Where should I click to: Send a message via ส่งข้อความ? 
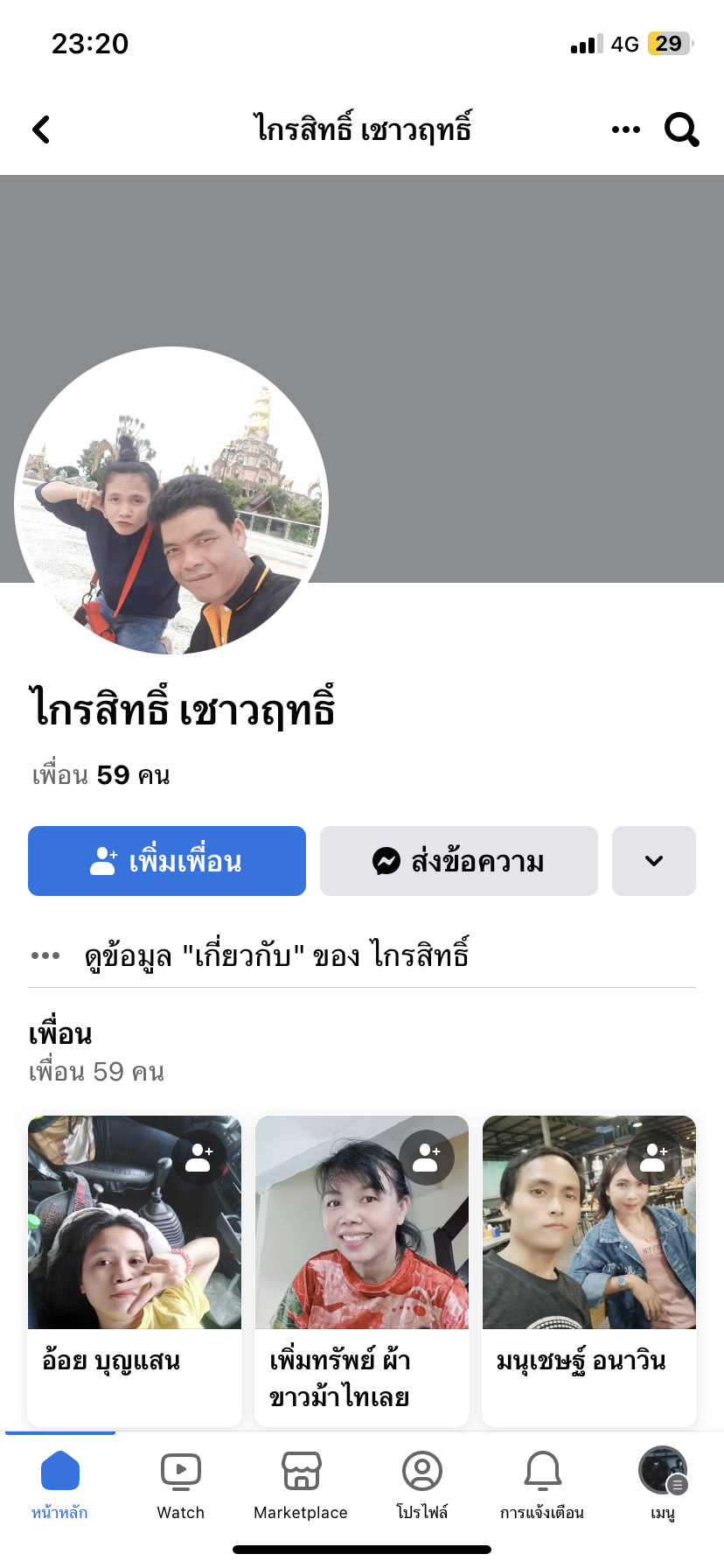pyautogui.click(x=459, y=861)
